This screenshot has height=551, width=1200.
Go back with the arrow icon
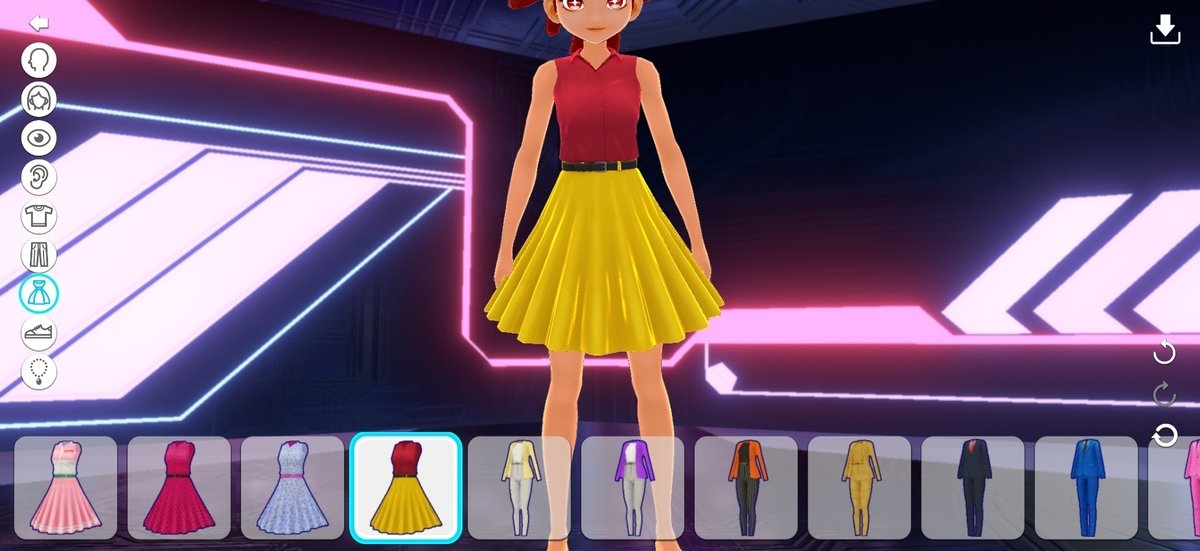click(x=39, y=23)
